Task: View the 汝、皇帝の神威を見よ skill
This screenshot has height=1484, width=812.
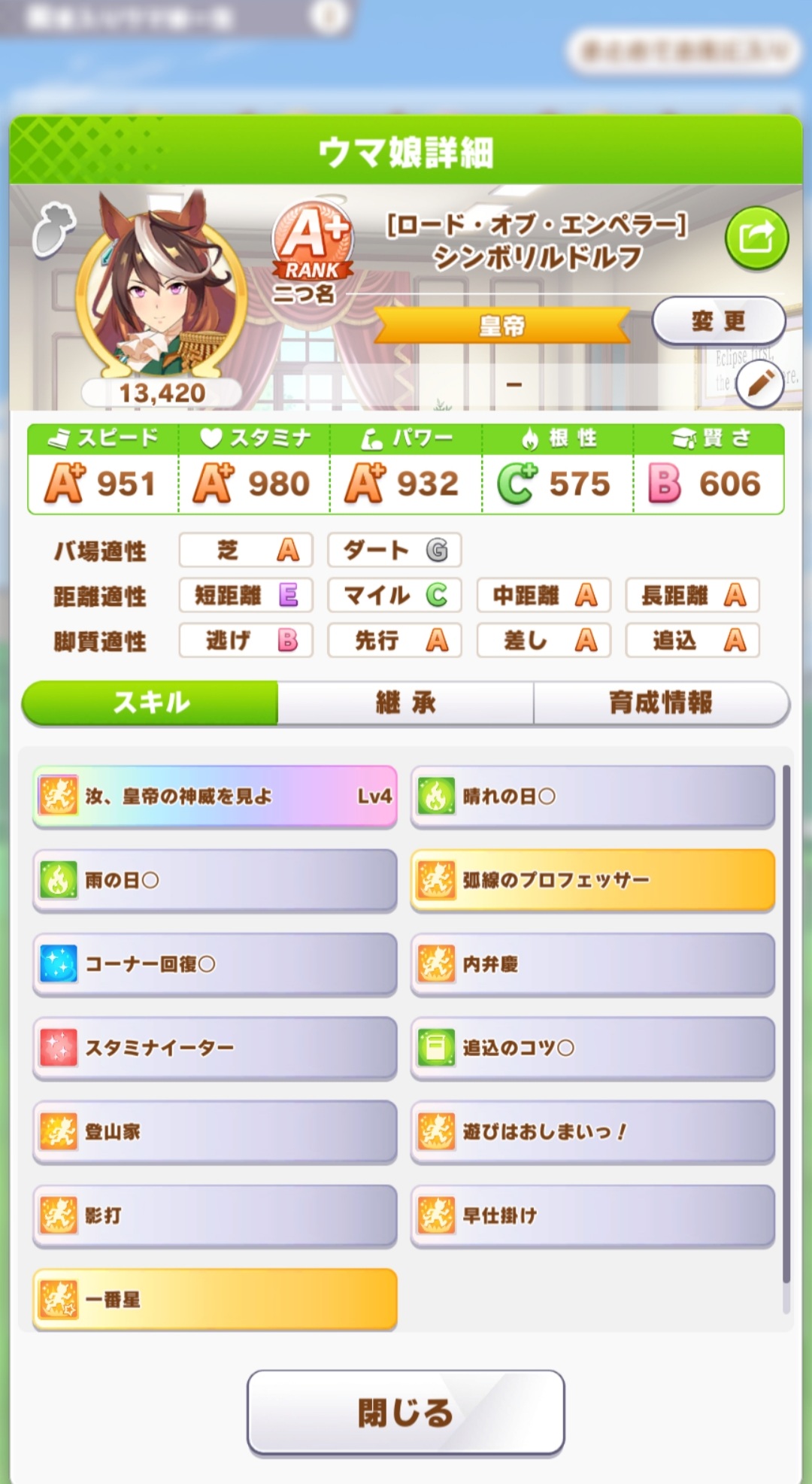Action: coord(215,797)
